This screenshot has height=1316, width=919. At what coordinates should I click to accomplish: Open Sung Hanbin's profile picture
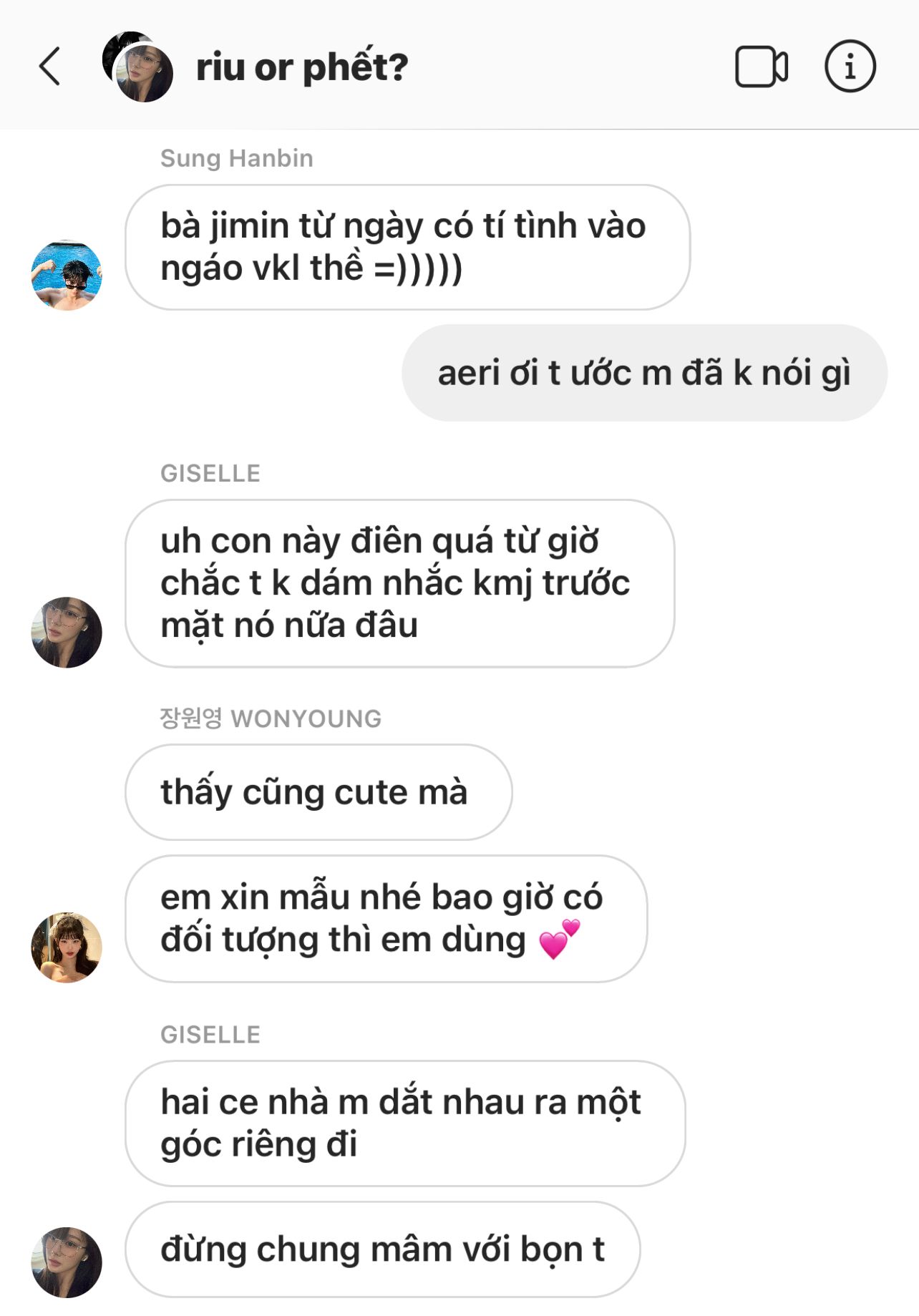67,276
